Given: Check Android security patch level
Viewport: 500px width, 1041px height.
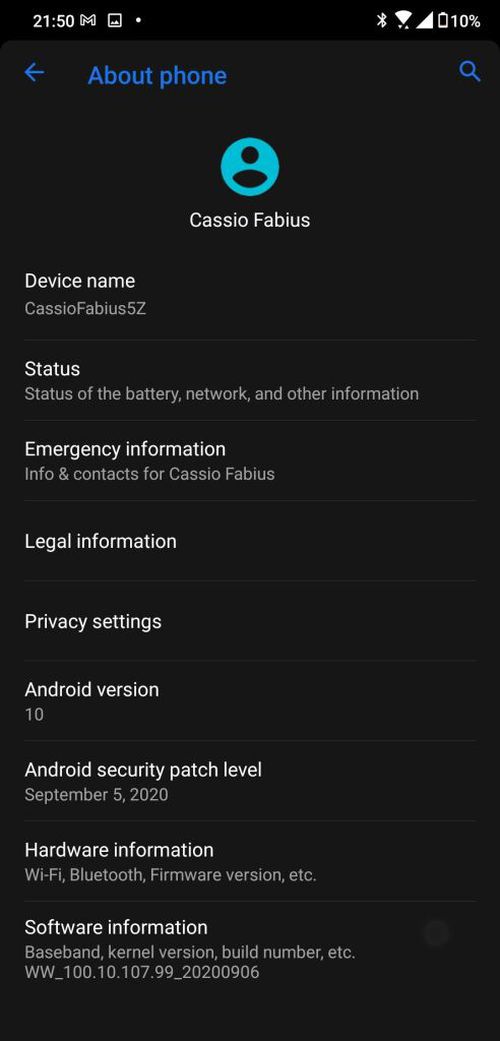Looking at the screenshot, I should 250,781.
